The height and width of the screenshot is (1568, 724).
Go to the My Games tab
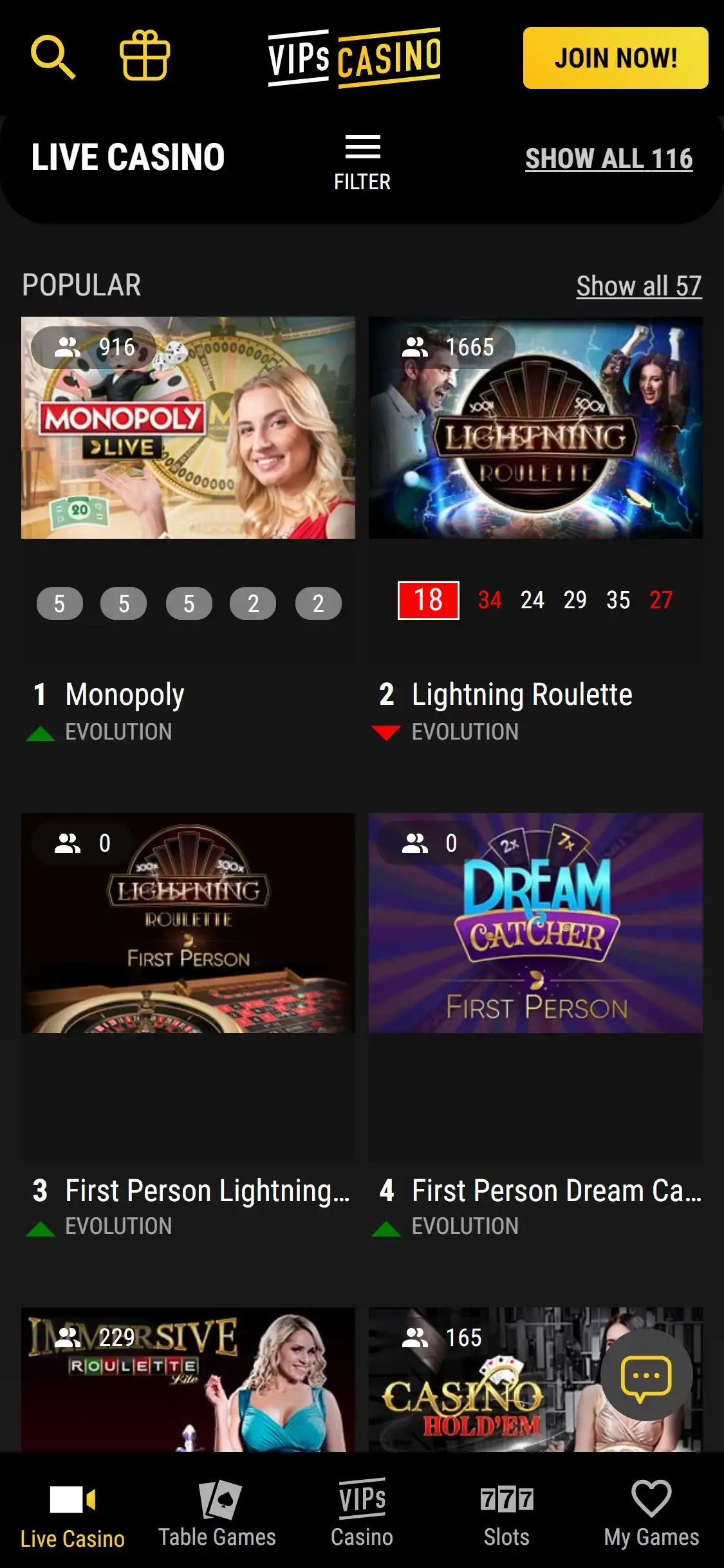click(x=651, y=1513)
